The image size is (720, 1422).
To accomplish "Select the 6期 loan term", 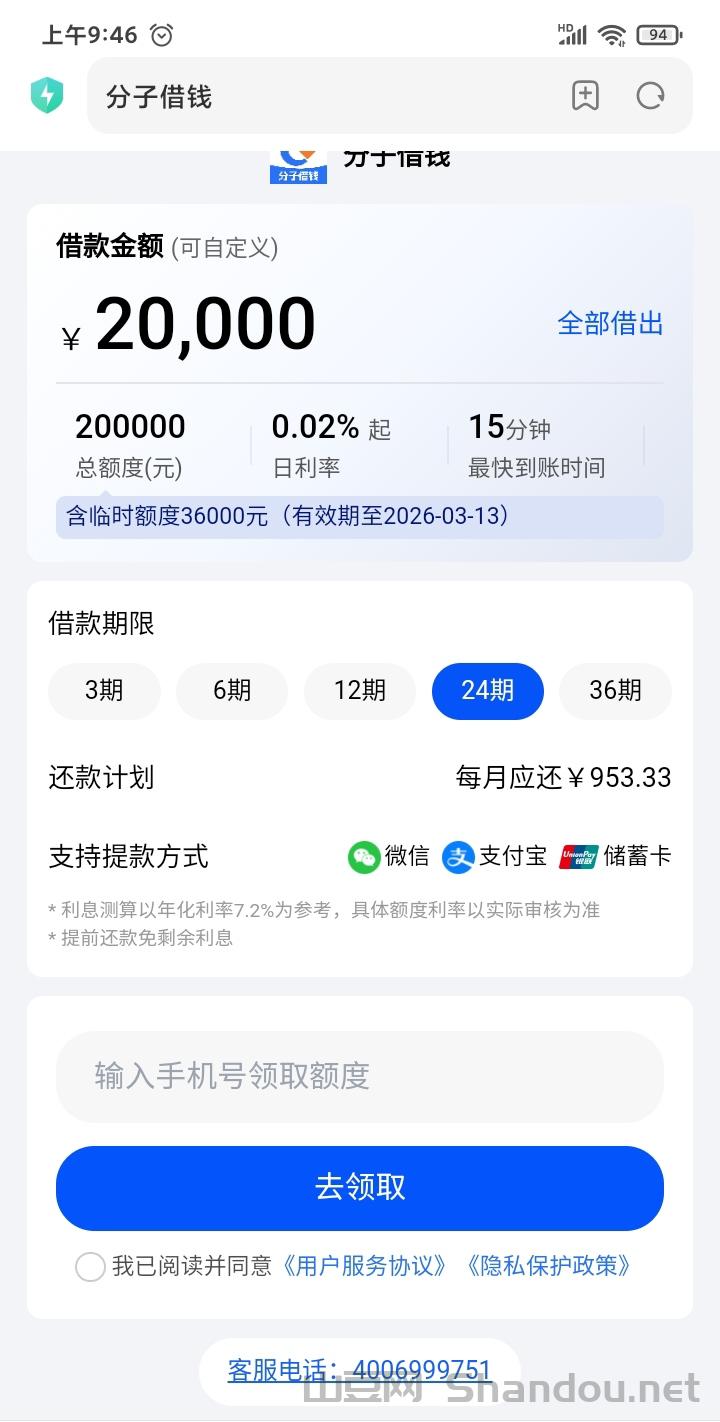I will click(x=232, y=690).
